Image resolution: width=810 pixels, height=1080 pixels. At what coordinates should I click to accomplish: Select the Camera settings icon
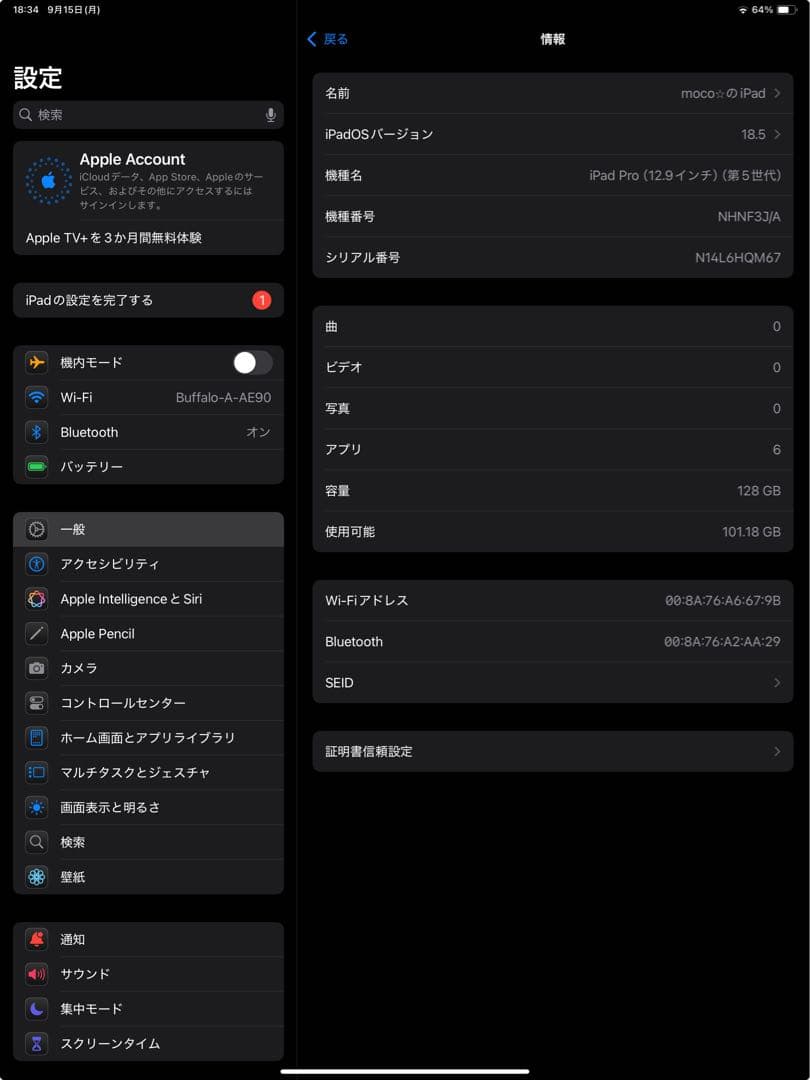pyautogui.click(x=38, y=668)
